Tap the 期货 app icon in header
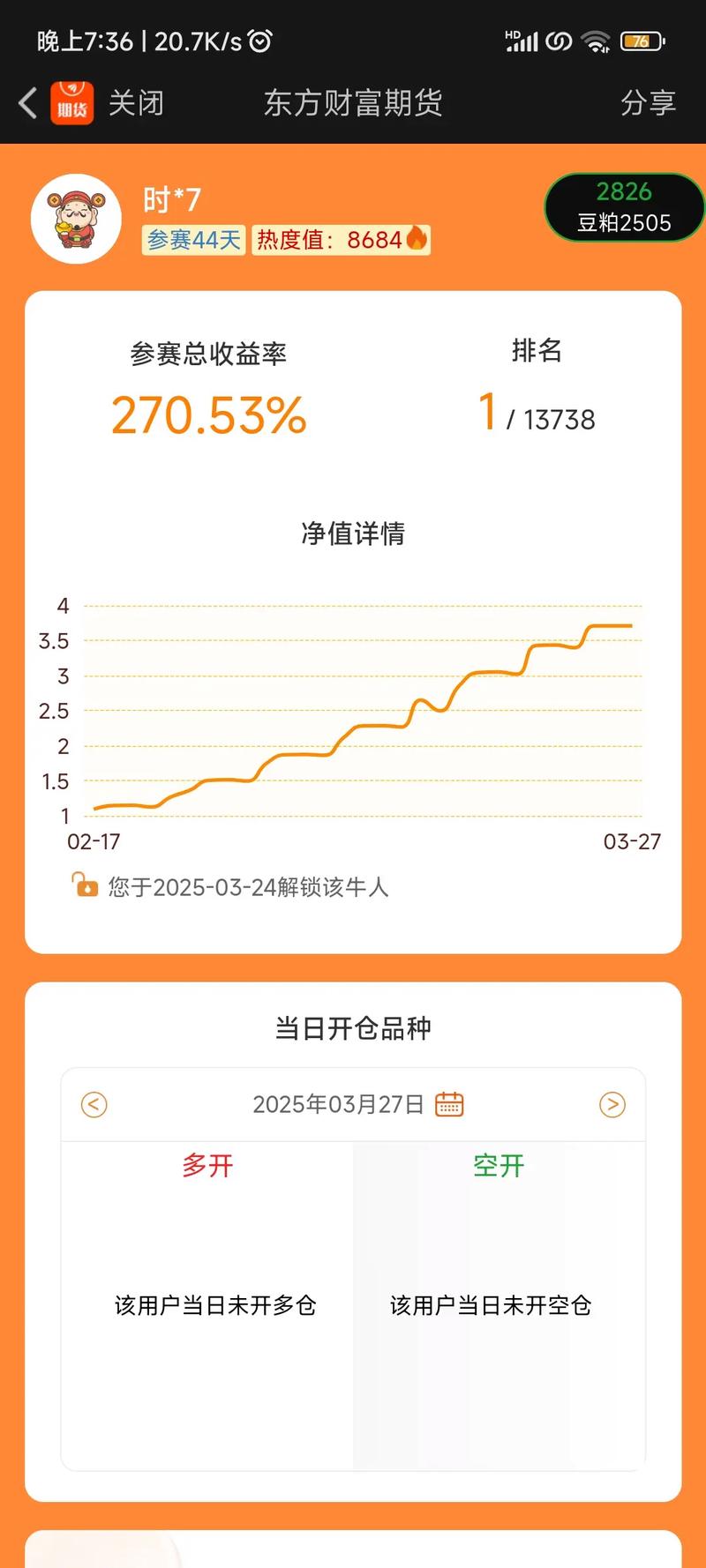706x1568 pixels. [x=71, y=102]
